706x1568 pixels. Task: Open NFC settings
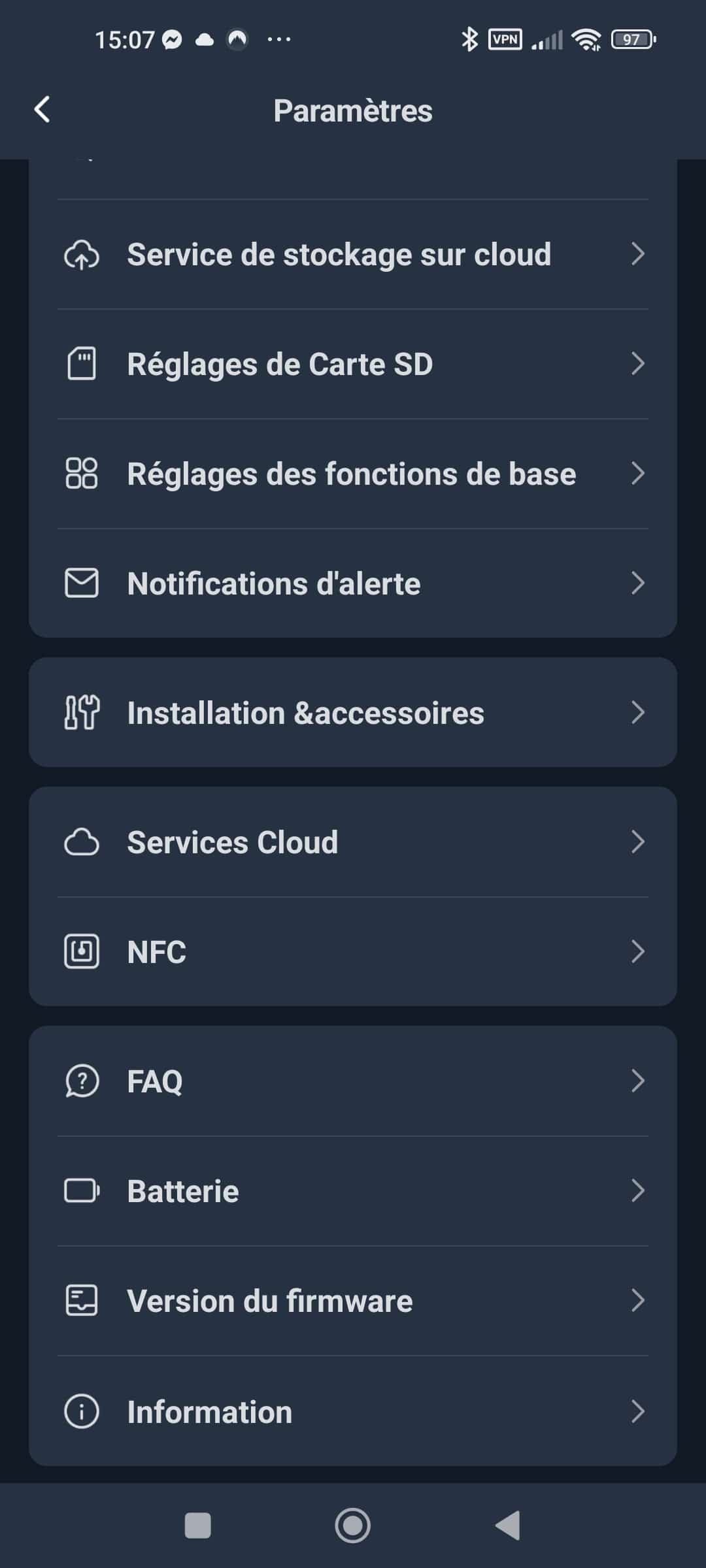(353, 952)
